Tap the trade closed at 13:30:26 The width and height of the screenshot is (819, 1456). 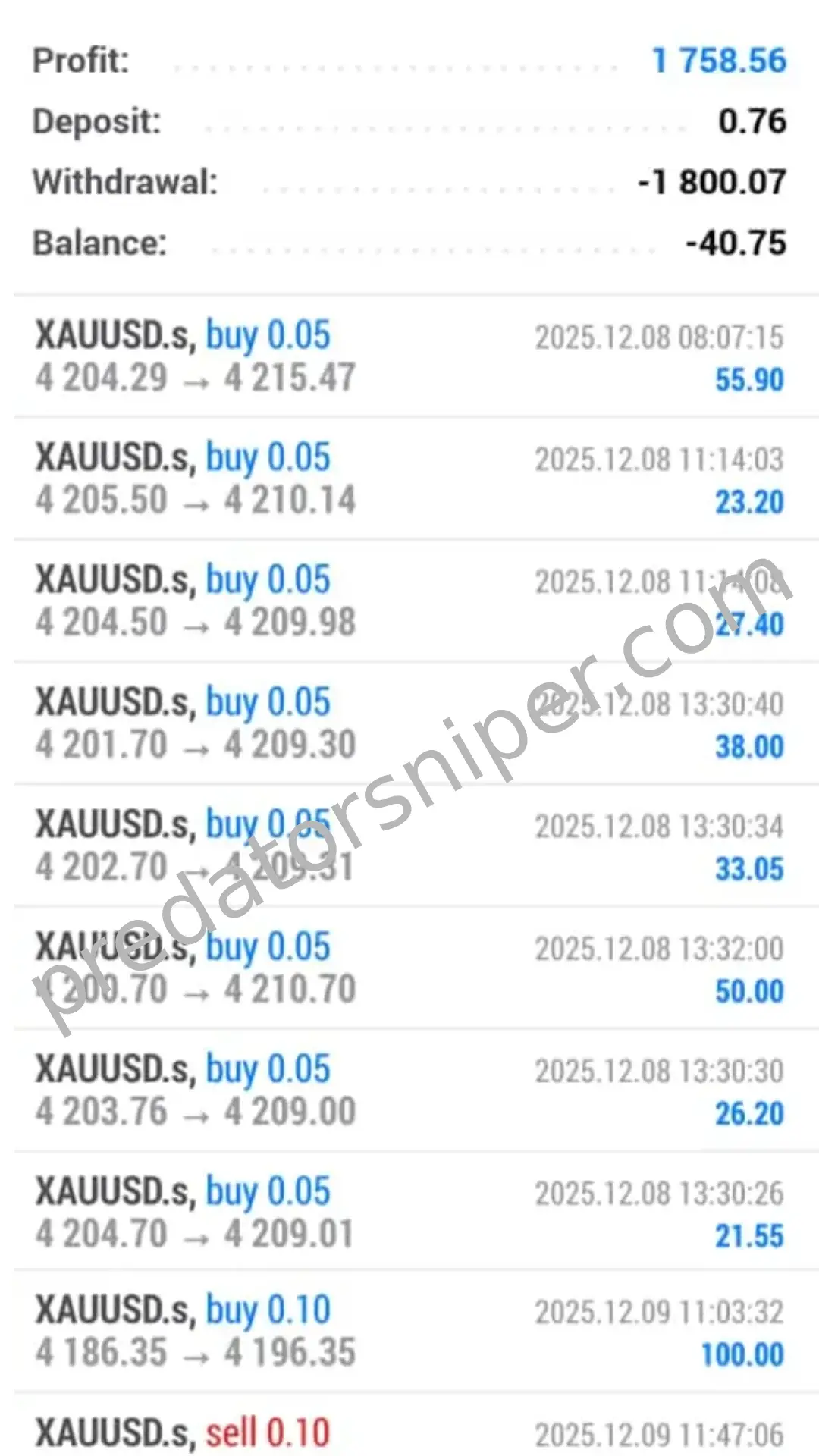tap(409, 1213)
